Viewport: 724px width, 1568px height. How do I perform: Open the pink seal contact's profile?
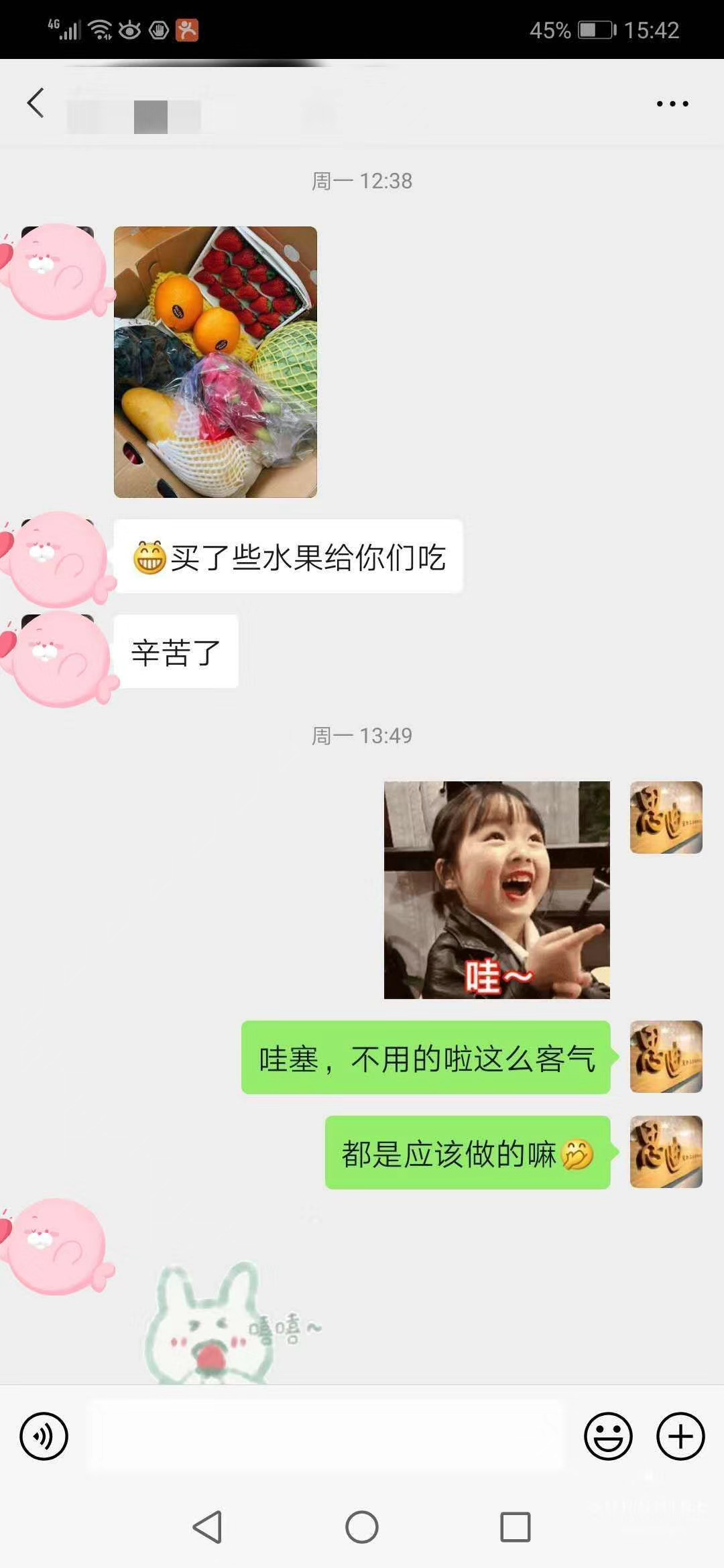[x=58, y=271]
